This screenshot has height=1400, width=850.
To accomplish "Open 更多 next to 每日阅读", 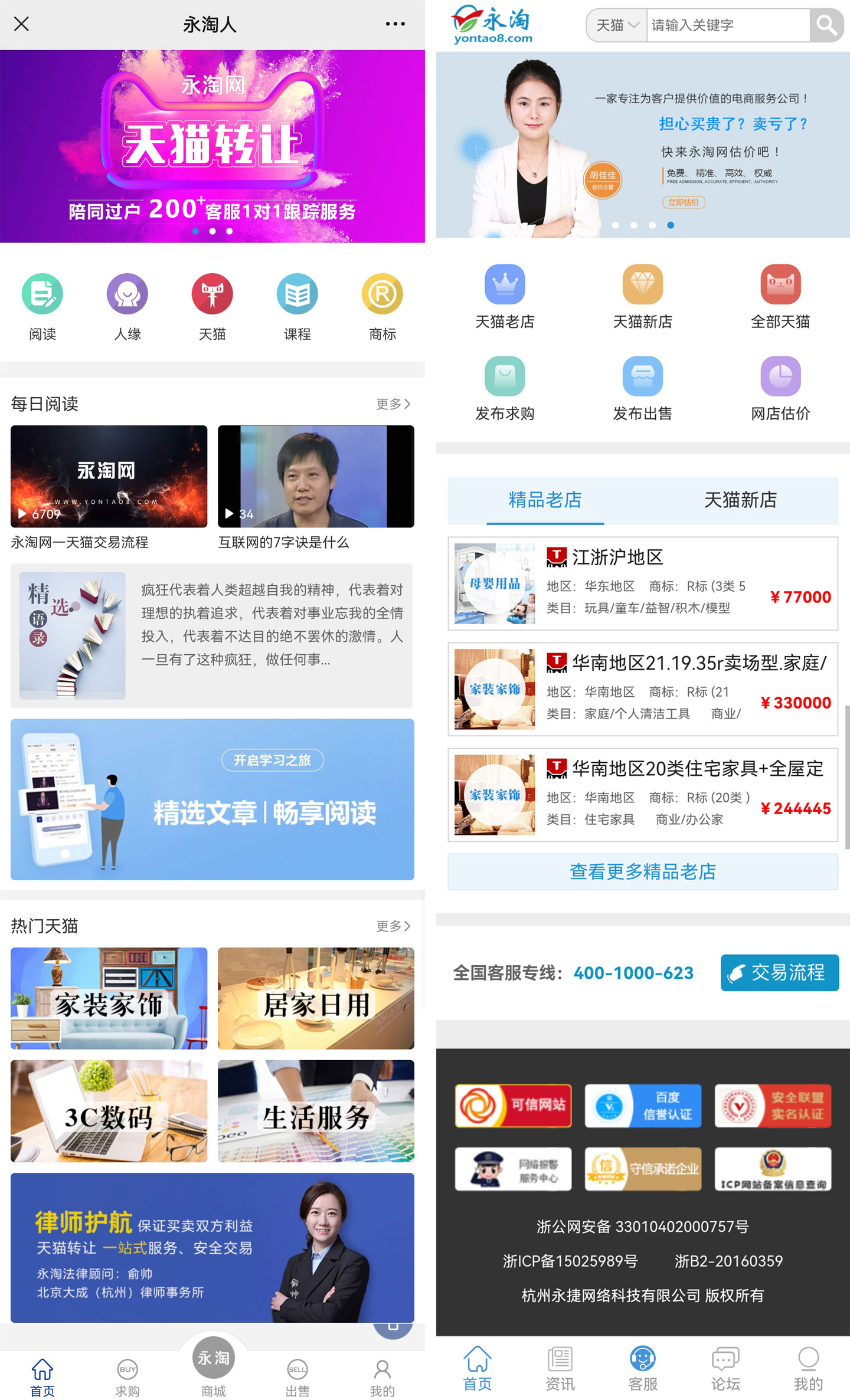I will [x=393, y=404].
